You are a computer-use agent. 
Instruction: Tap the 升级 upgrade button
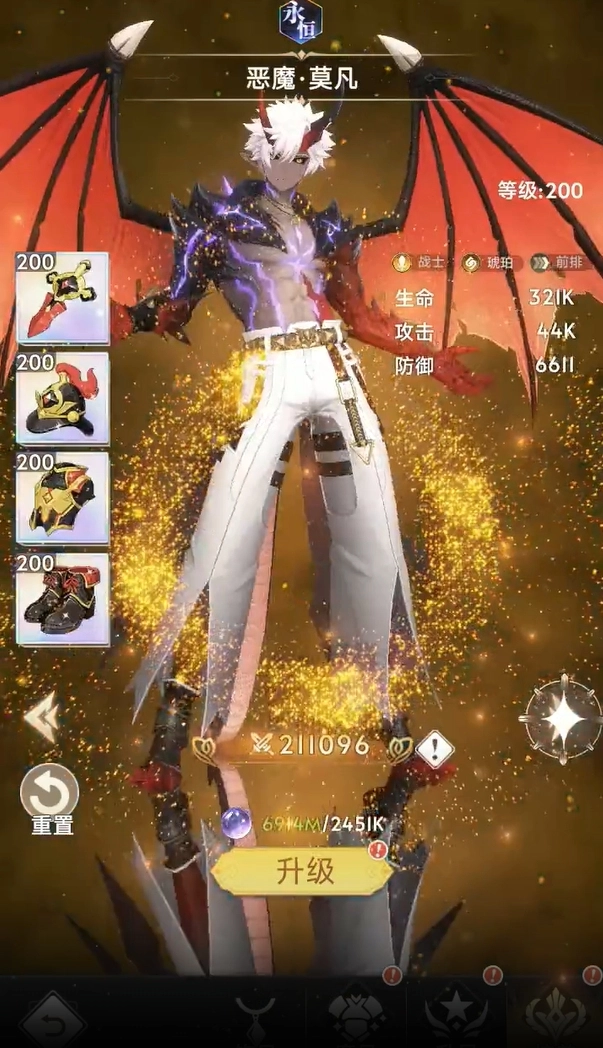click(x=302, y=873)
